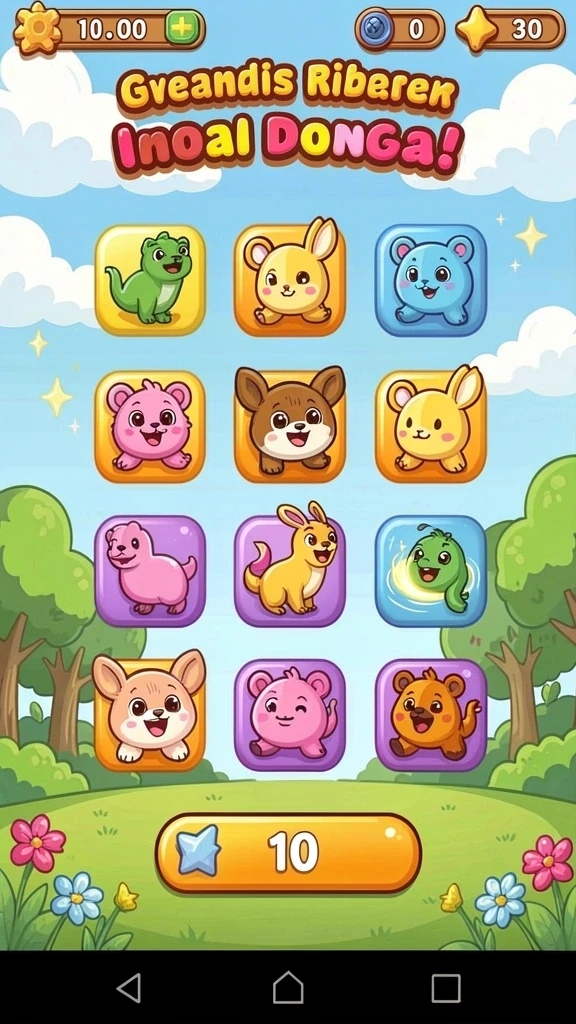The height and width of the screenshot is (1024, 576).
Task: Open settings via the gear icon
Action: [33, 28]
